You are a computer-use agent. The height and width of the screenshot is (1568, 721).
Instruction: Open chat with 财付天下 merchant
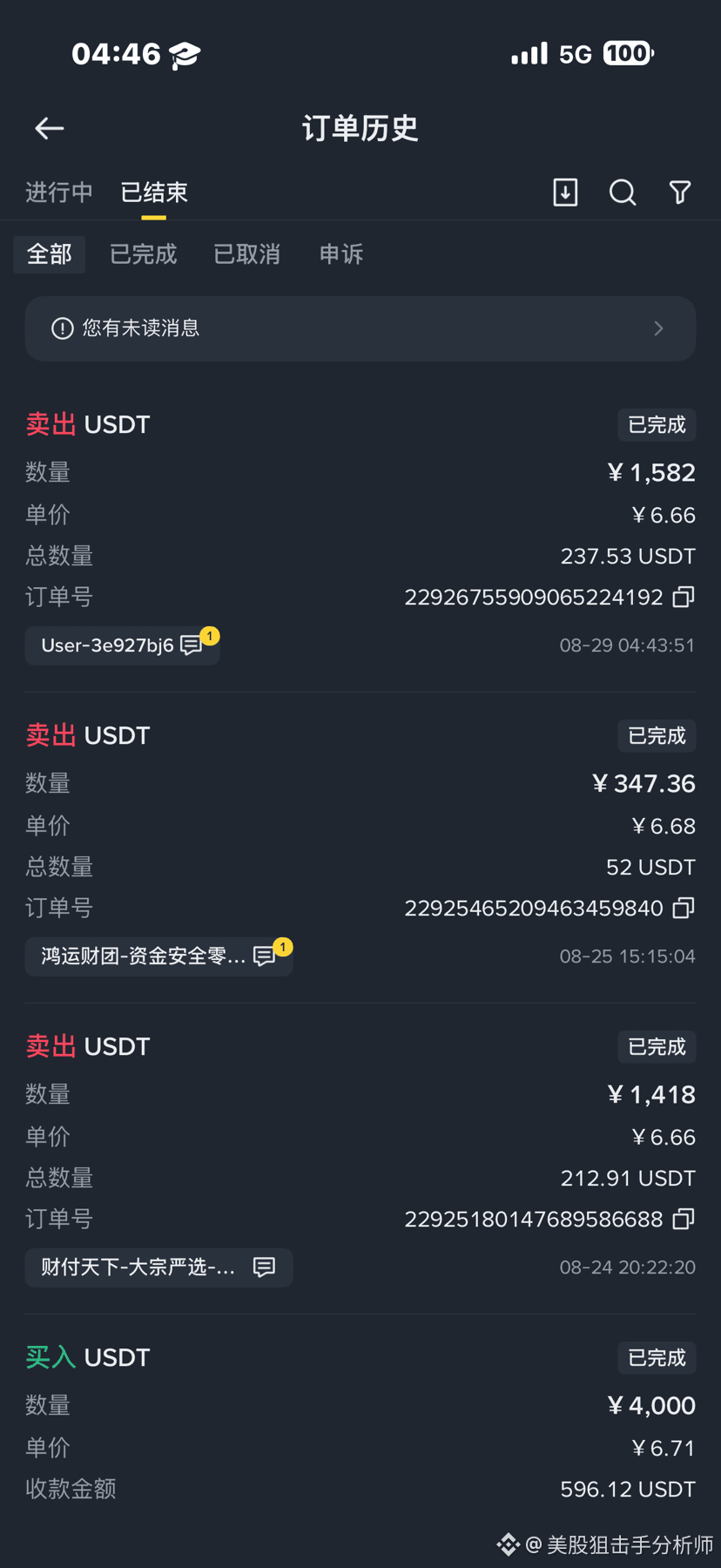tap(159, 1267)
